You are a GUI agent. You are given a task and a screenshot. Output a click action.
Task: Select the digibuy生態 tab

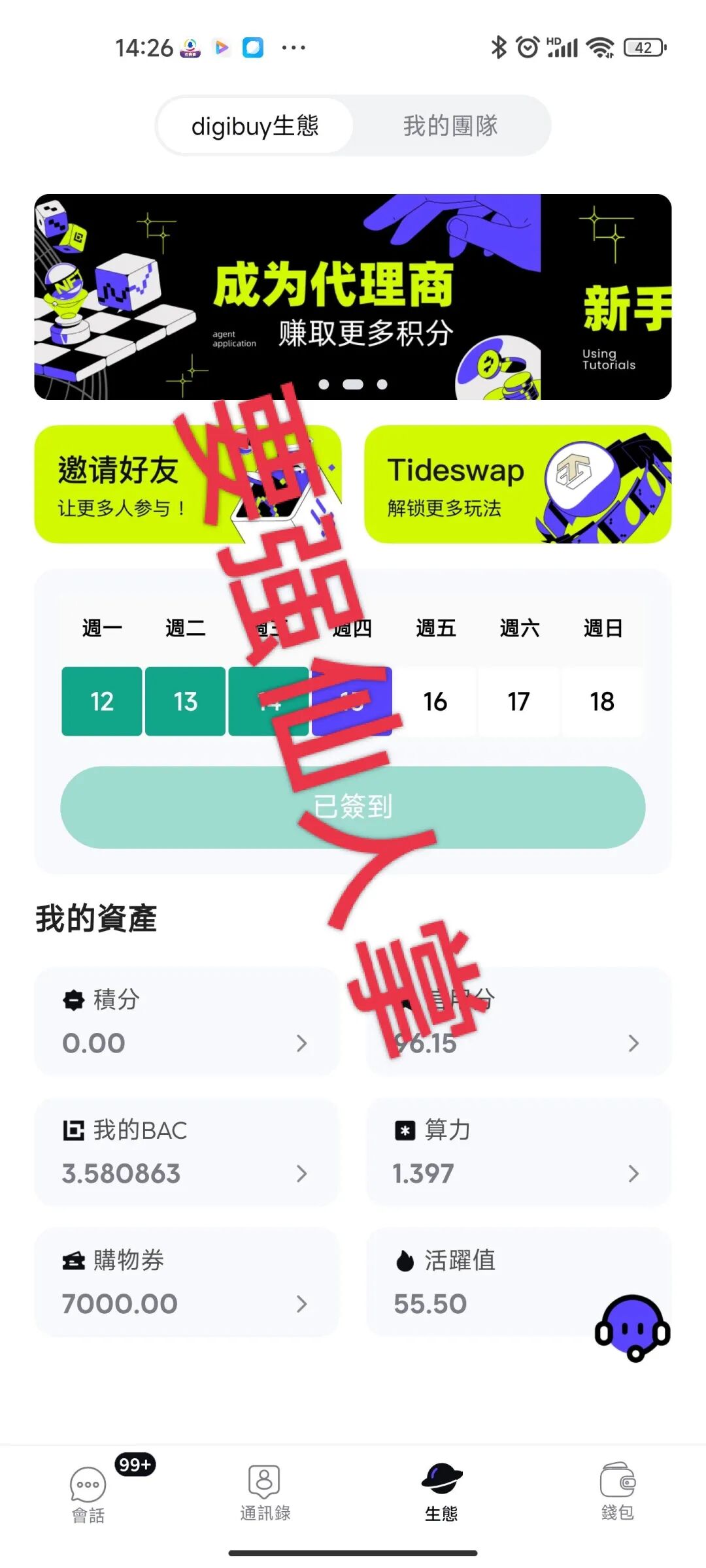(x=255, y=125)
